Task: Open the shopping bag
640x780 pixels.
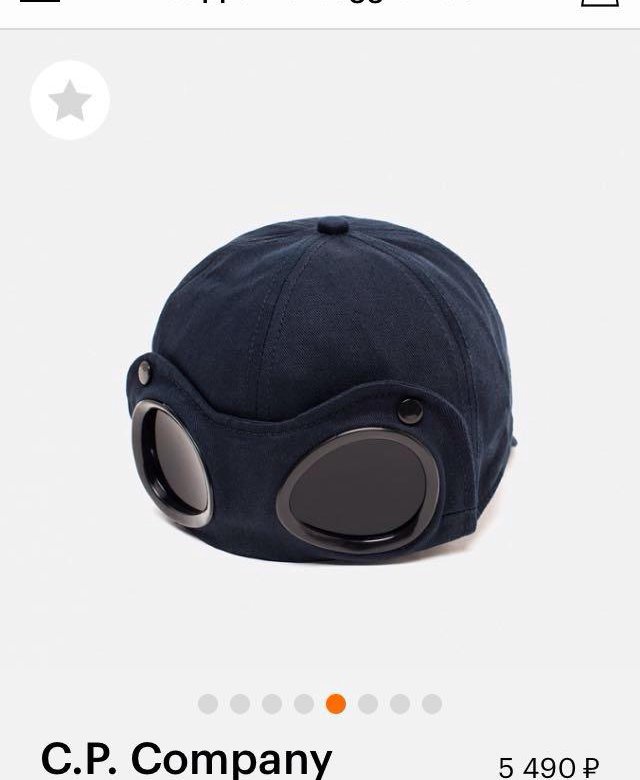Action: (600, 3)
